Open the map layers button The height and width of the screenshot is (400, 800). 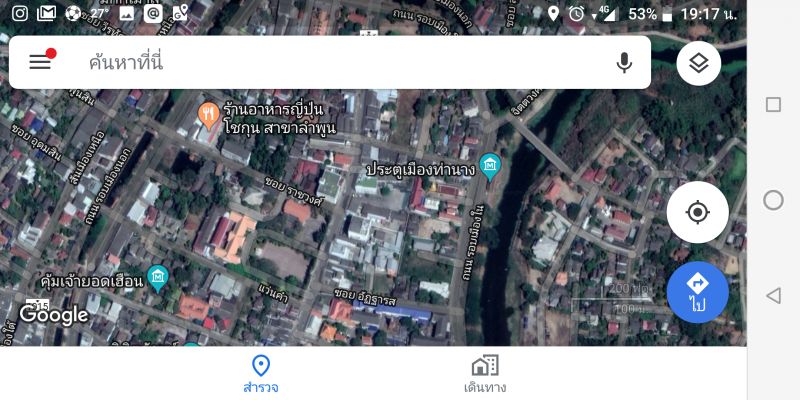coord(698,63)
